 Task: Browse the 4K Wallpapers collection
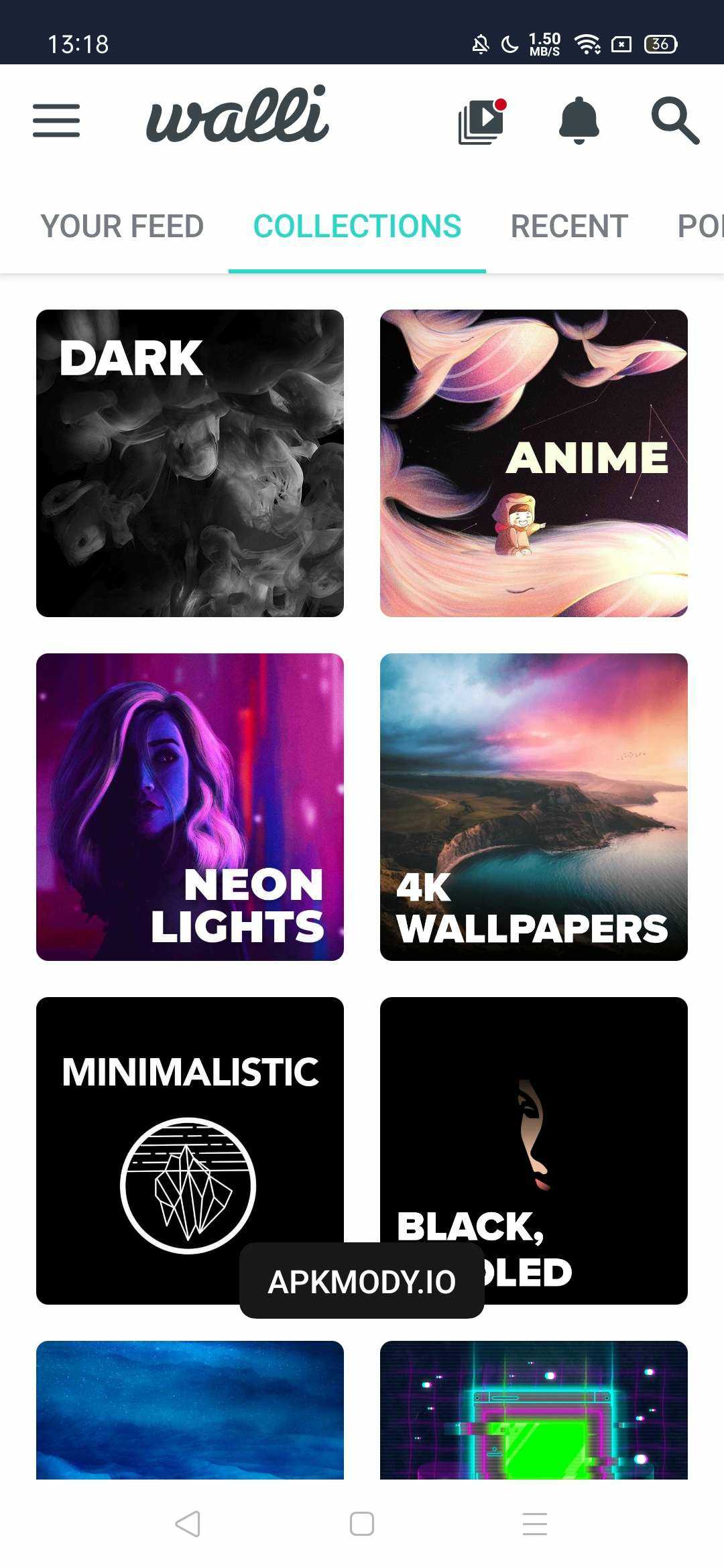coord(534,807)
